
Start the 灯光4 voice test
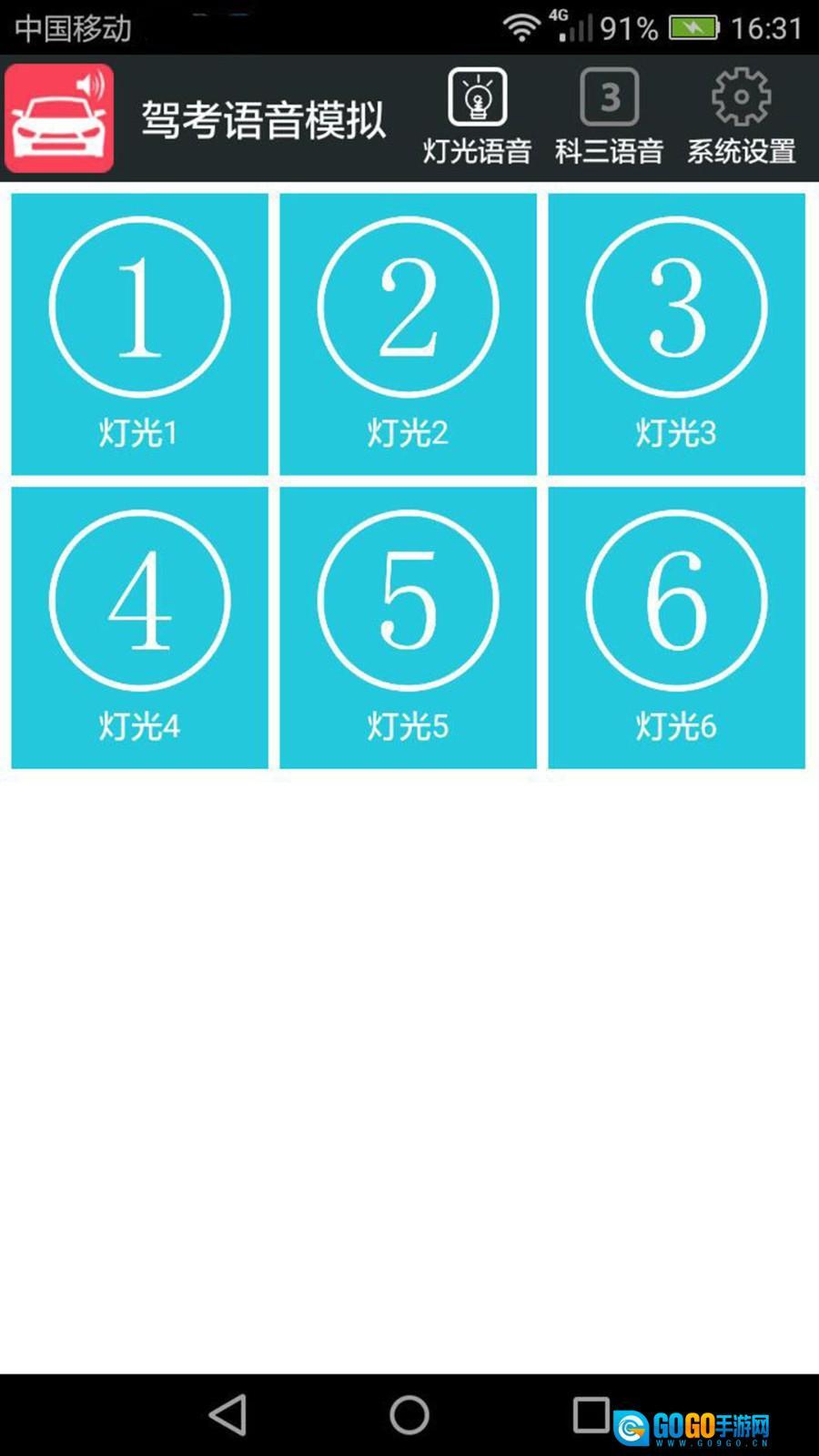point(139,628)
